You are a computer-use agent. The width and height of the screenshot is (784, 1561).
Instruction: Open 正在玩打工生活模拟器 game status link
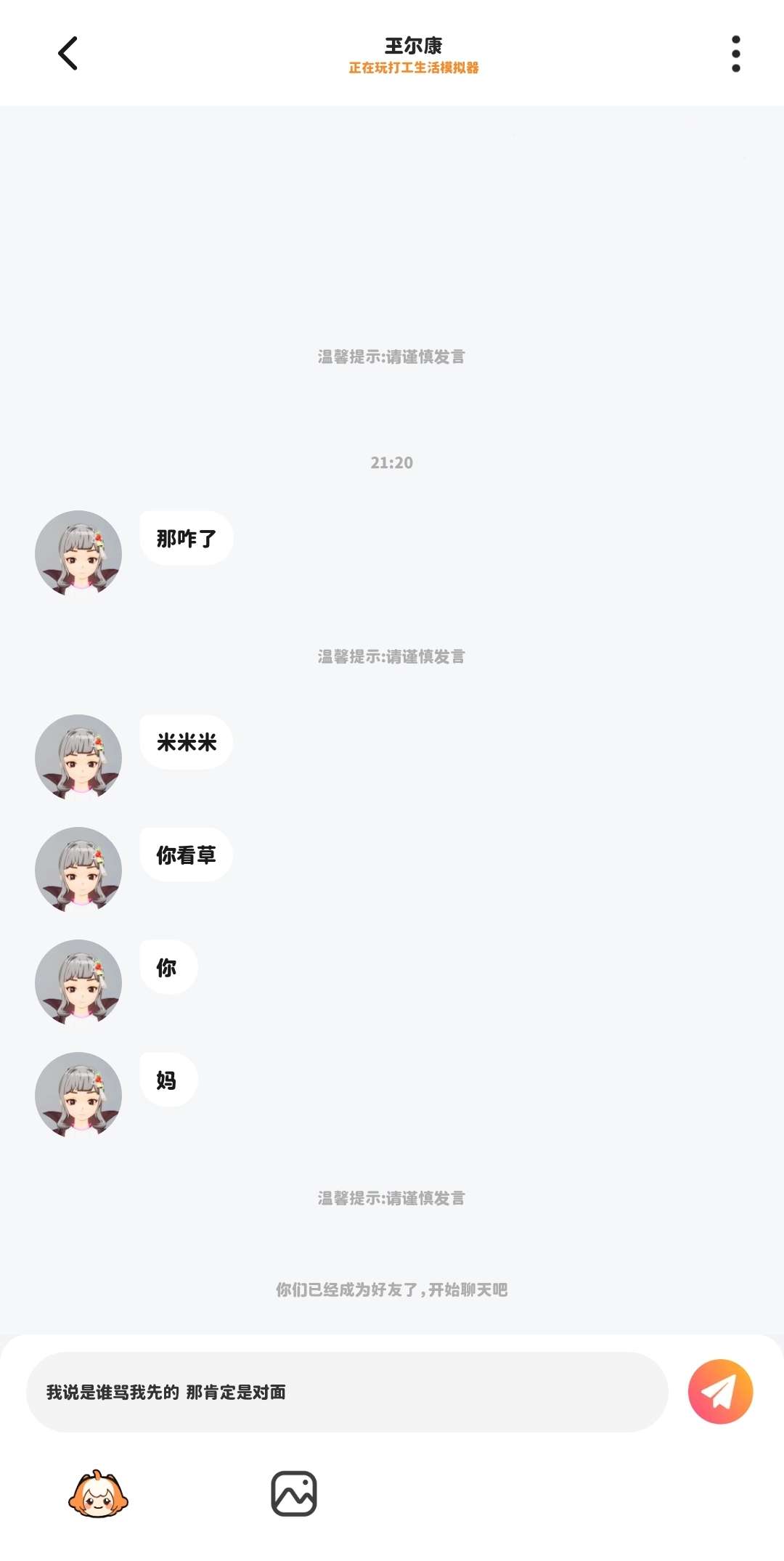coord(413,68)
